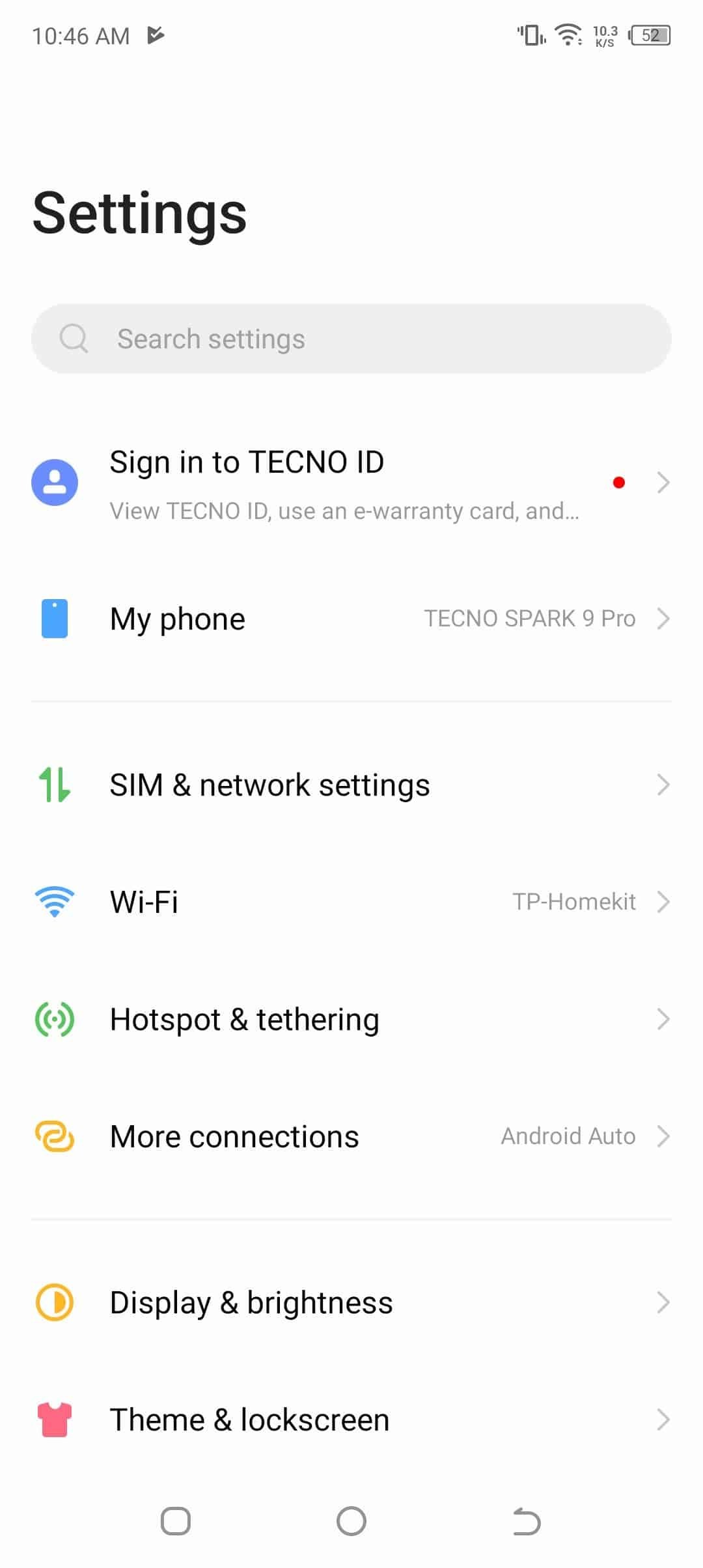The height and width of the screenshot is (1568, 703).
Task: Tap the TECNO ID profile avatar icon
Action: coord(55,482)
